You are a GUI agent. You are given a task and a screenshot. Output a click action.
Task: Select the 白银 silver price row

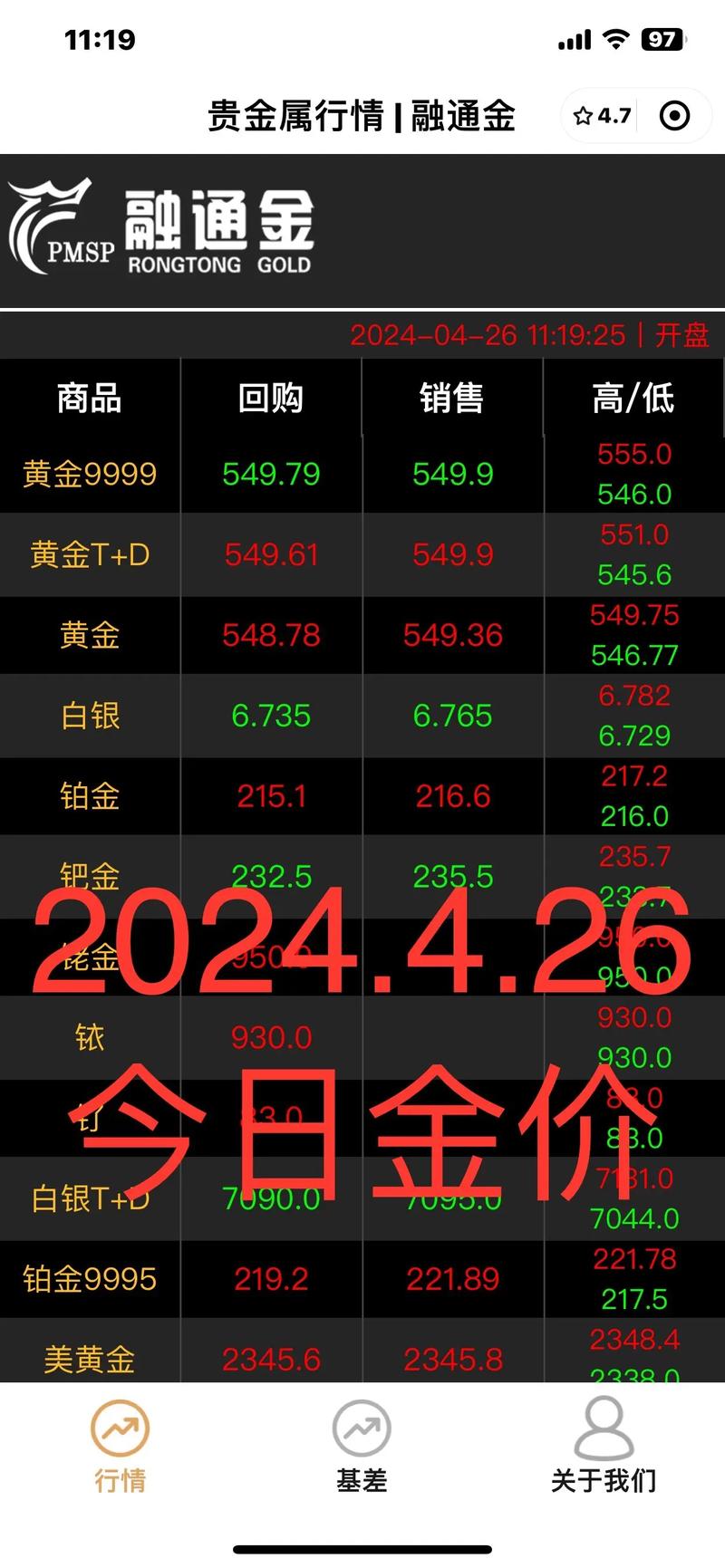(90, 716)
